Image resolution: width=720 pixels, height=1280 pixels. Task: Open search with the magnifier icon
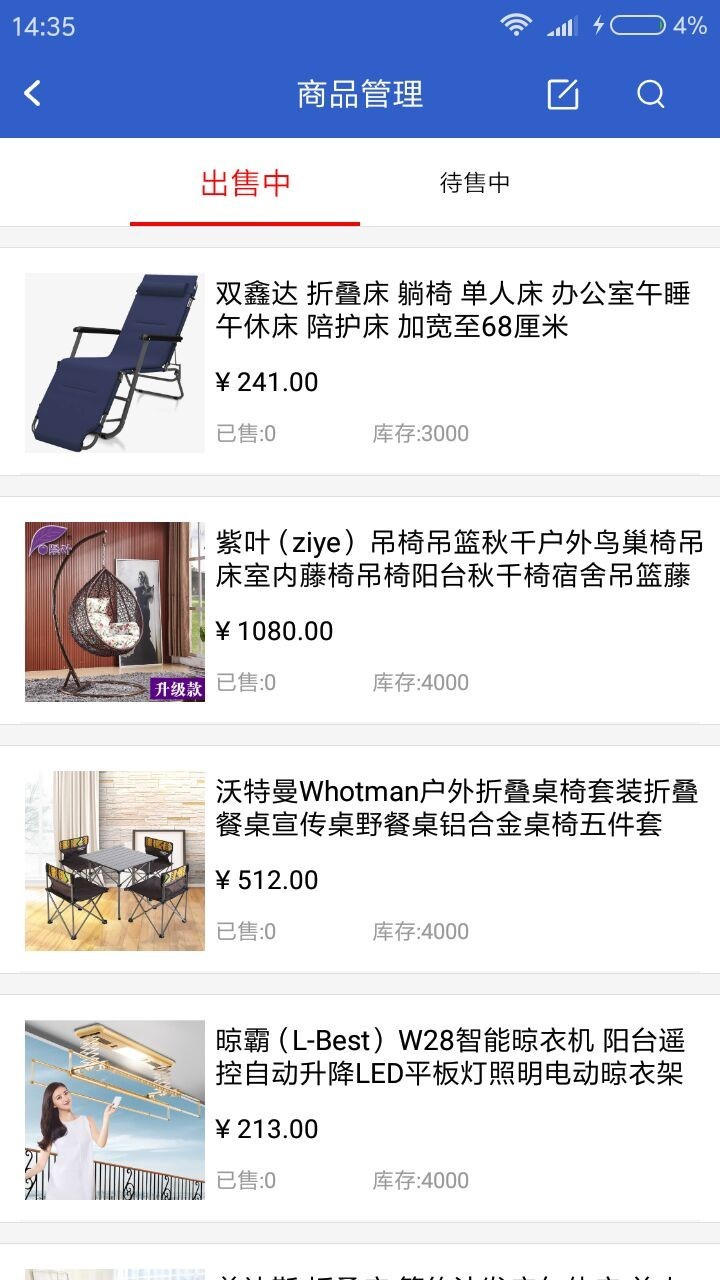coord(651,93)
